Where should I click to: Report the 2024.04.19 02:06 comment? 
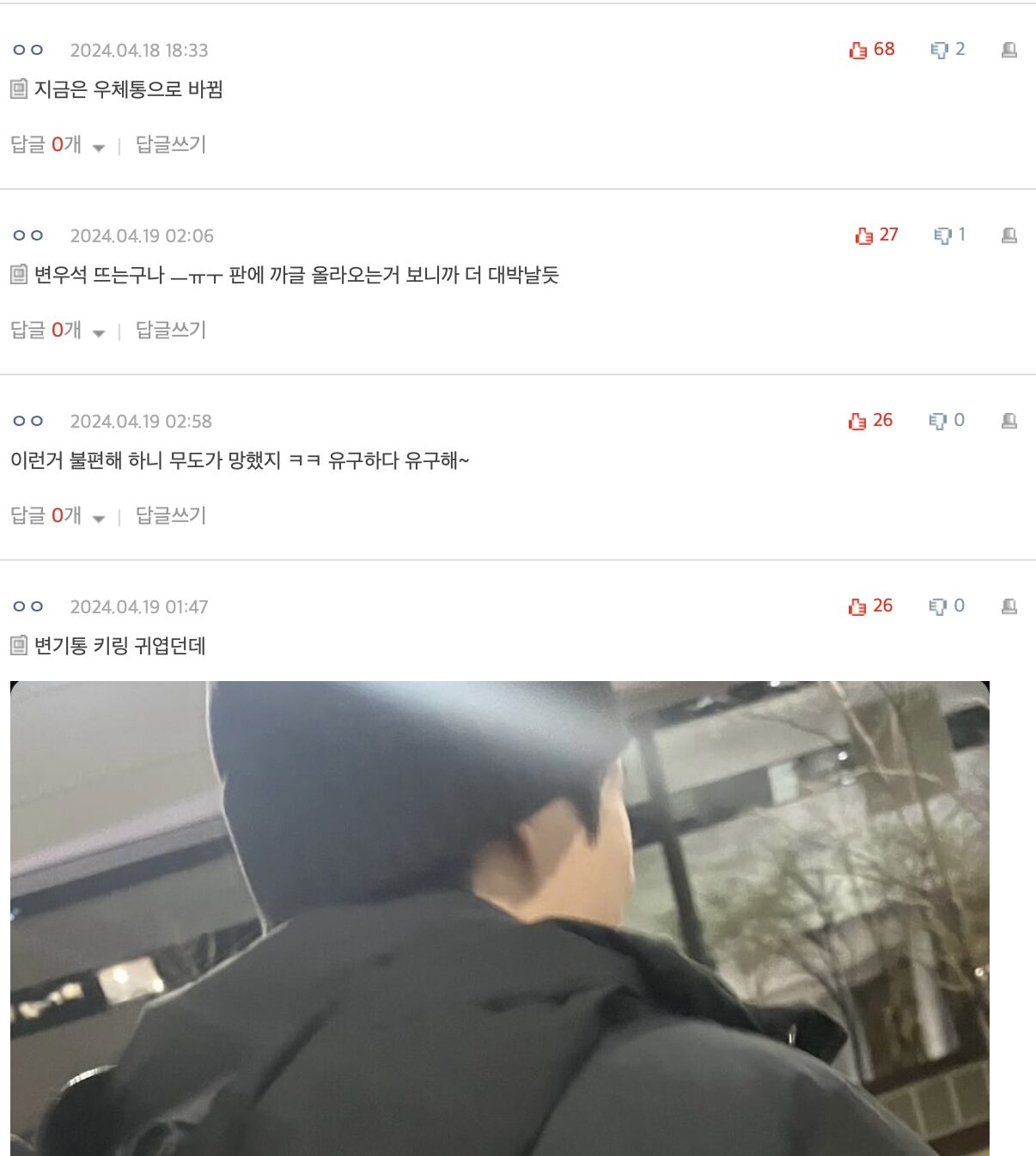1009,236
